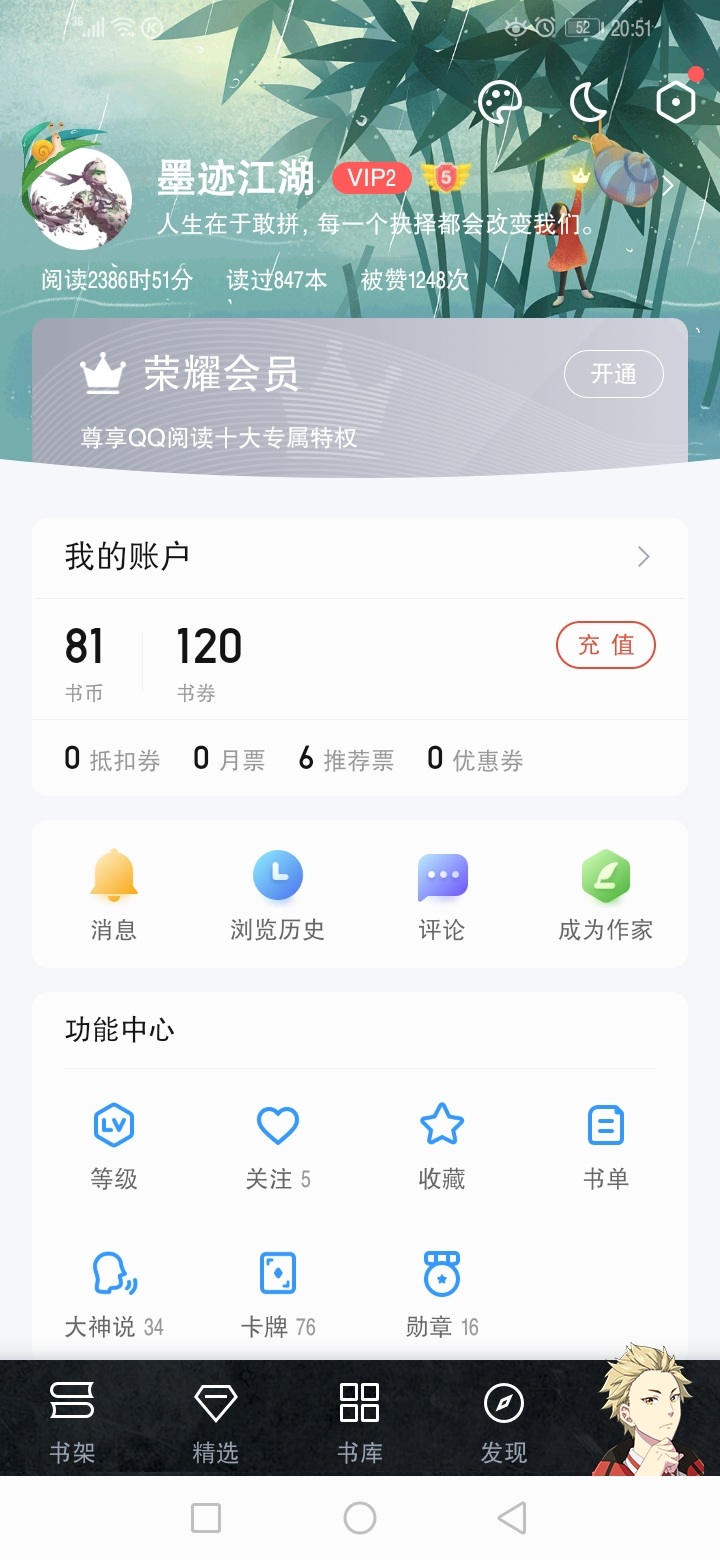Open 消息 notifications
The height and width of the screenshot is (1560, 720).
(114, 894)
